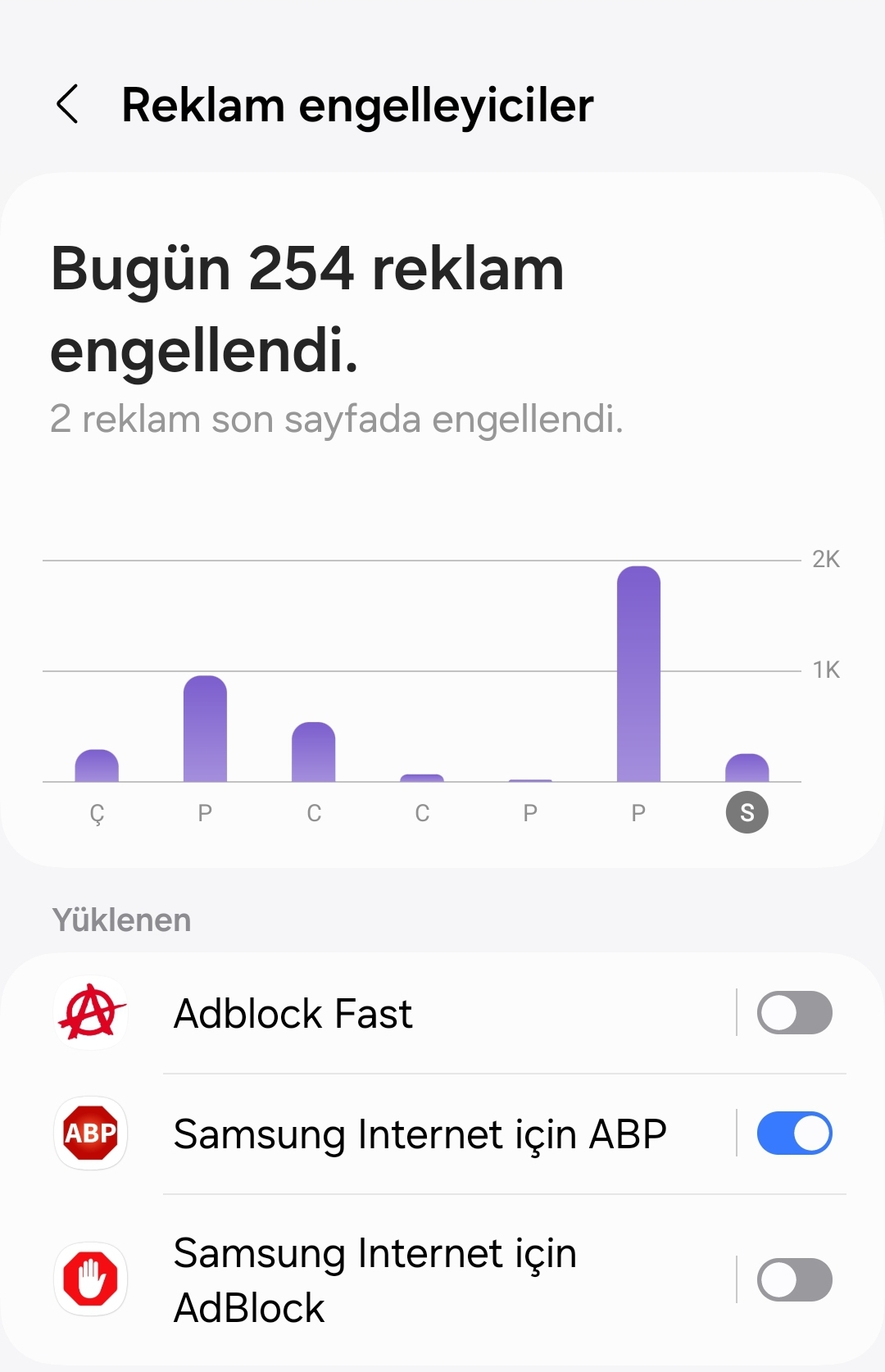Select the highlighted S day on chart
The height and width of the screenshot is (1372, 885).
tap(747, 813)
